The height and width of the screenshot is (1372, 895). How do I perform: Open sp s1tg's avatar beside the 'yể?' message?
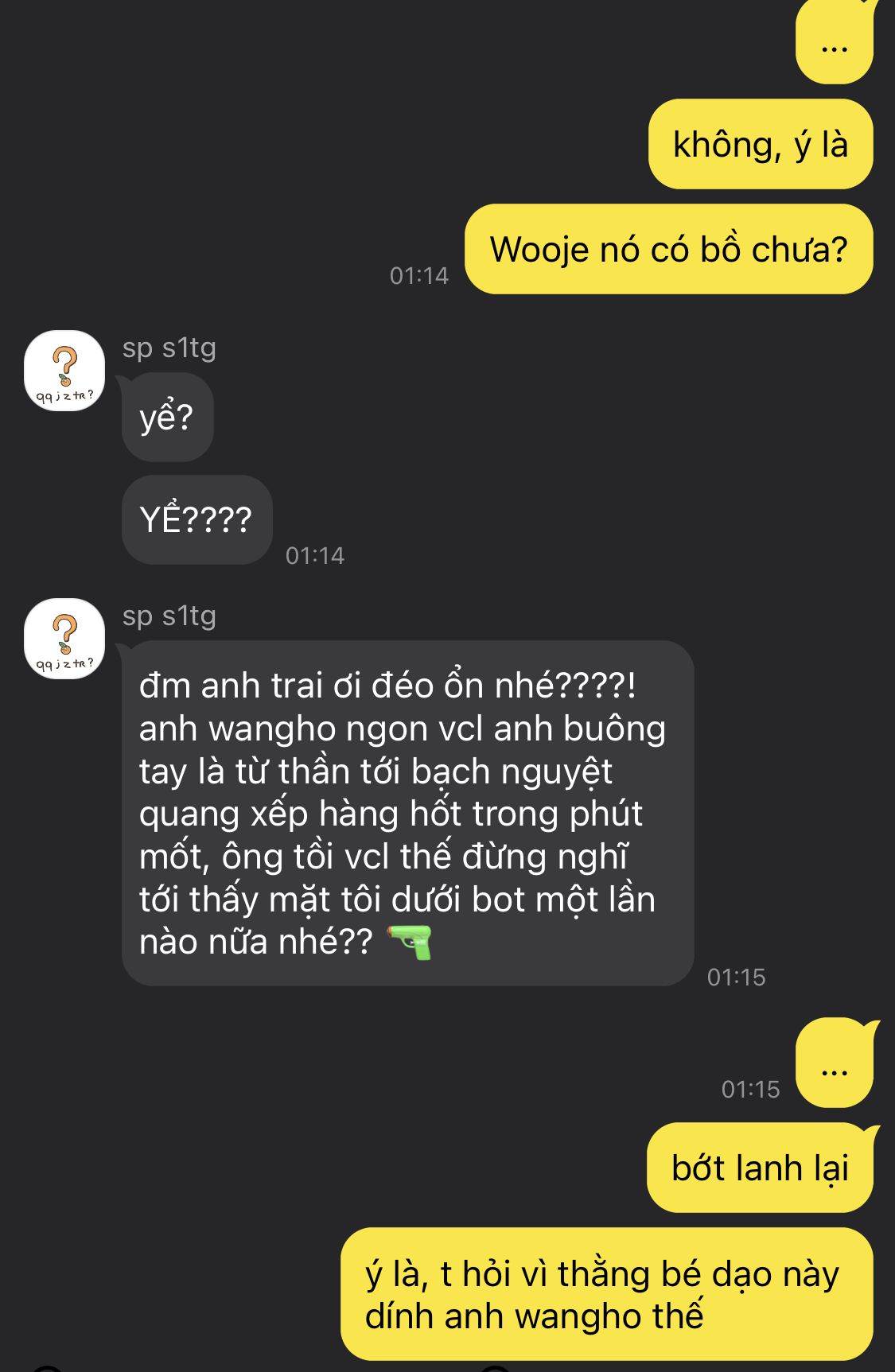point(64,371)
